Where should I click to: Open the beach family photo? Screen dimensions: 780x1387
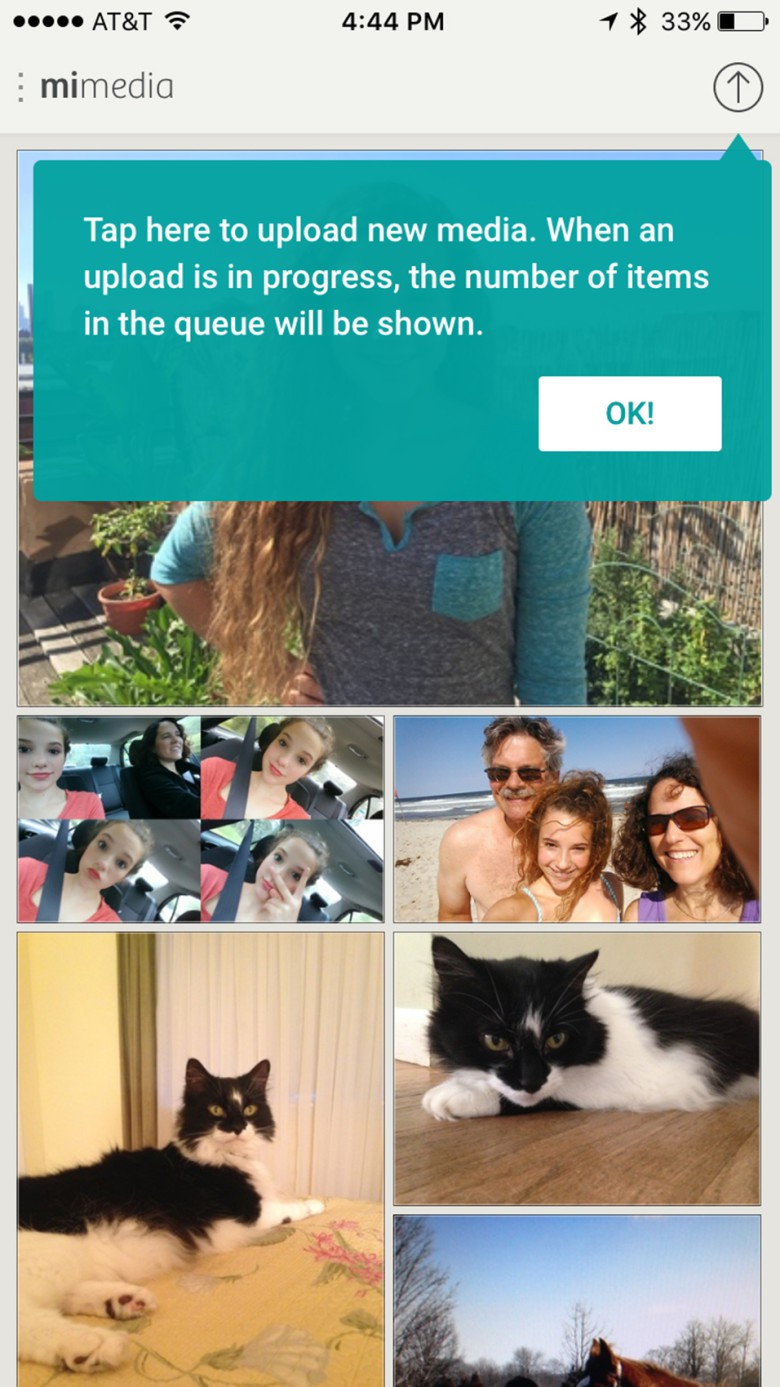(576, 818)
